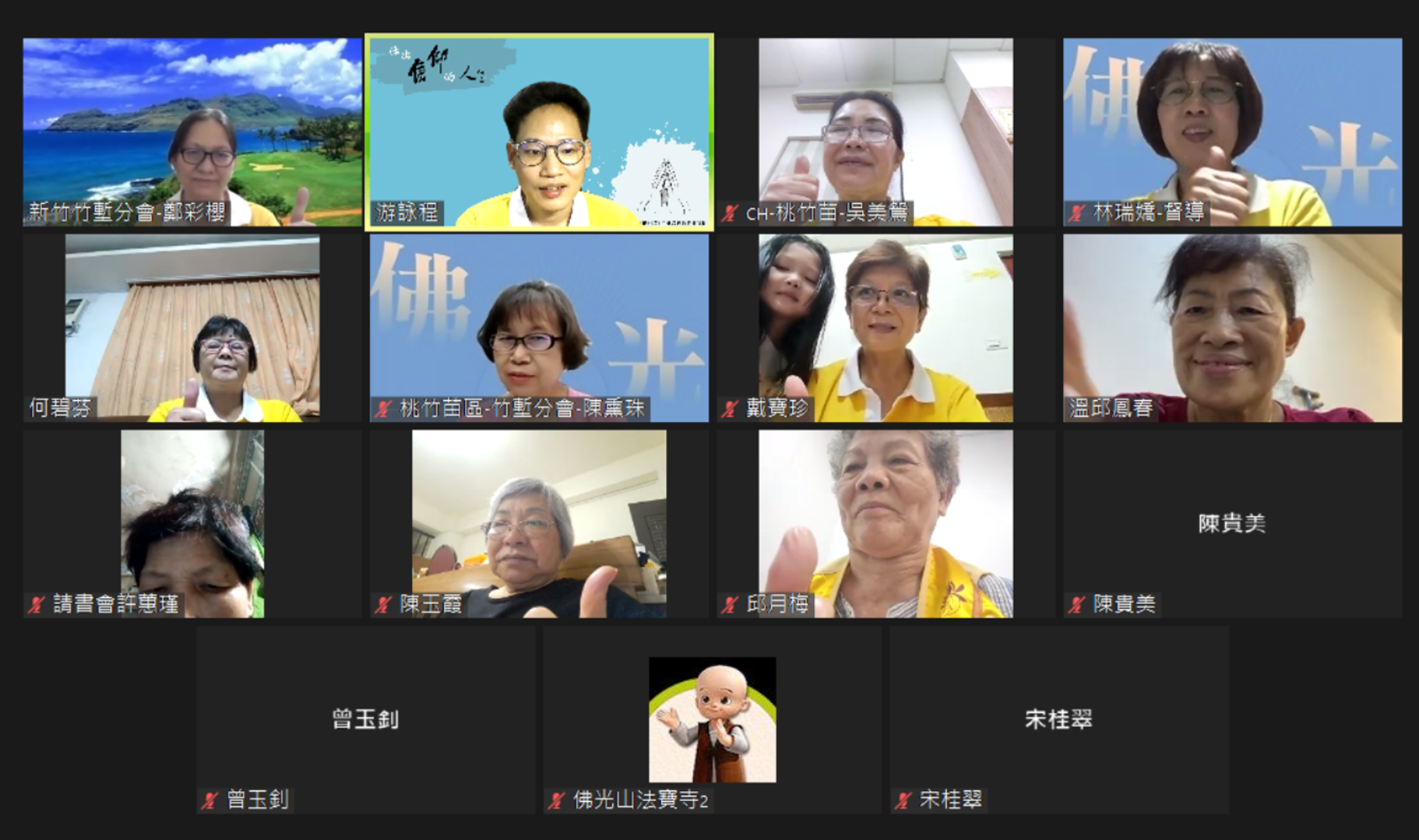Select 讀書會許蕙瑾's video tile

tap(192, 524)
